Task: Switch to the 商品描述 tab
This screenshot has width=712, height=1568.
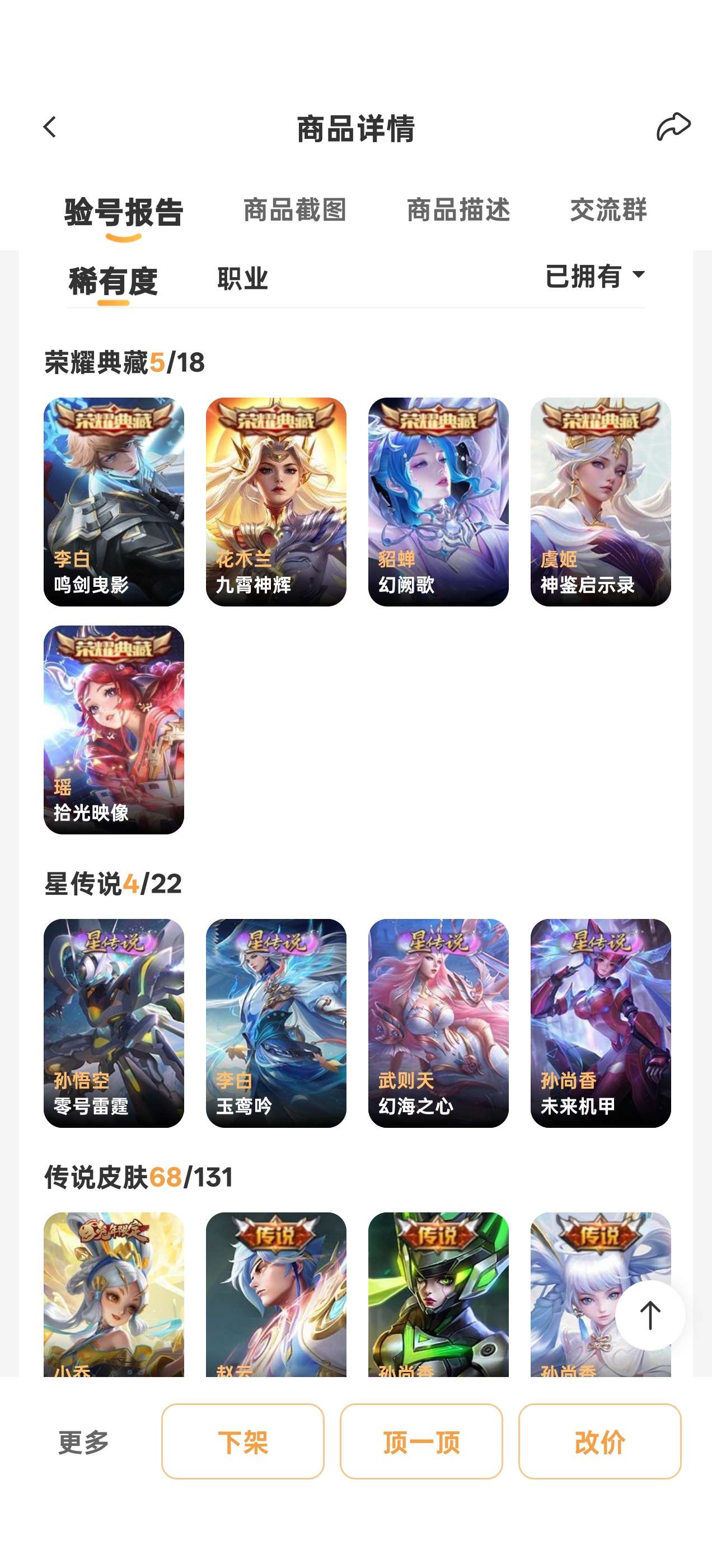Action: click(458, 211)
